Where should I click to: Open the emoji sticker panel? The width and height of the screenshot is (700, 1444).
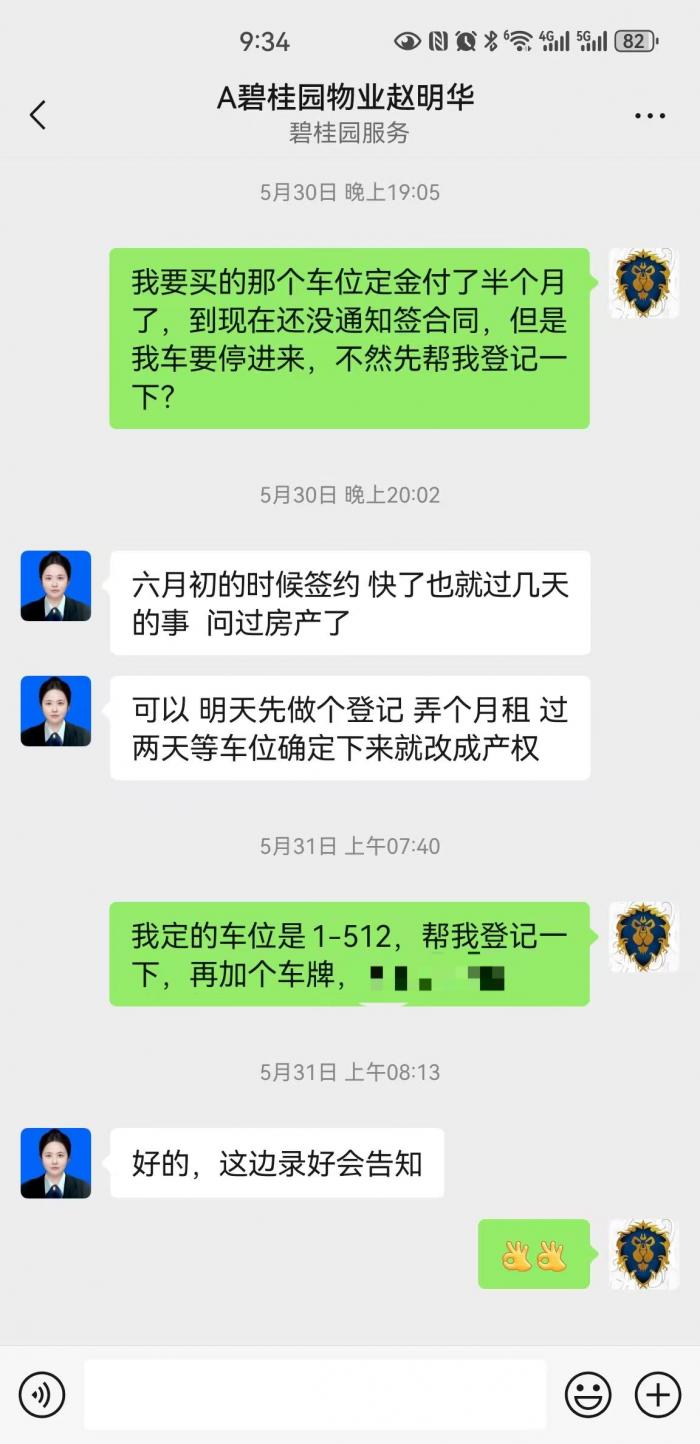coord(588,1394)
